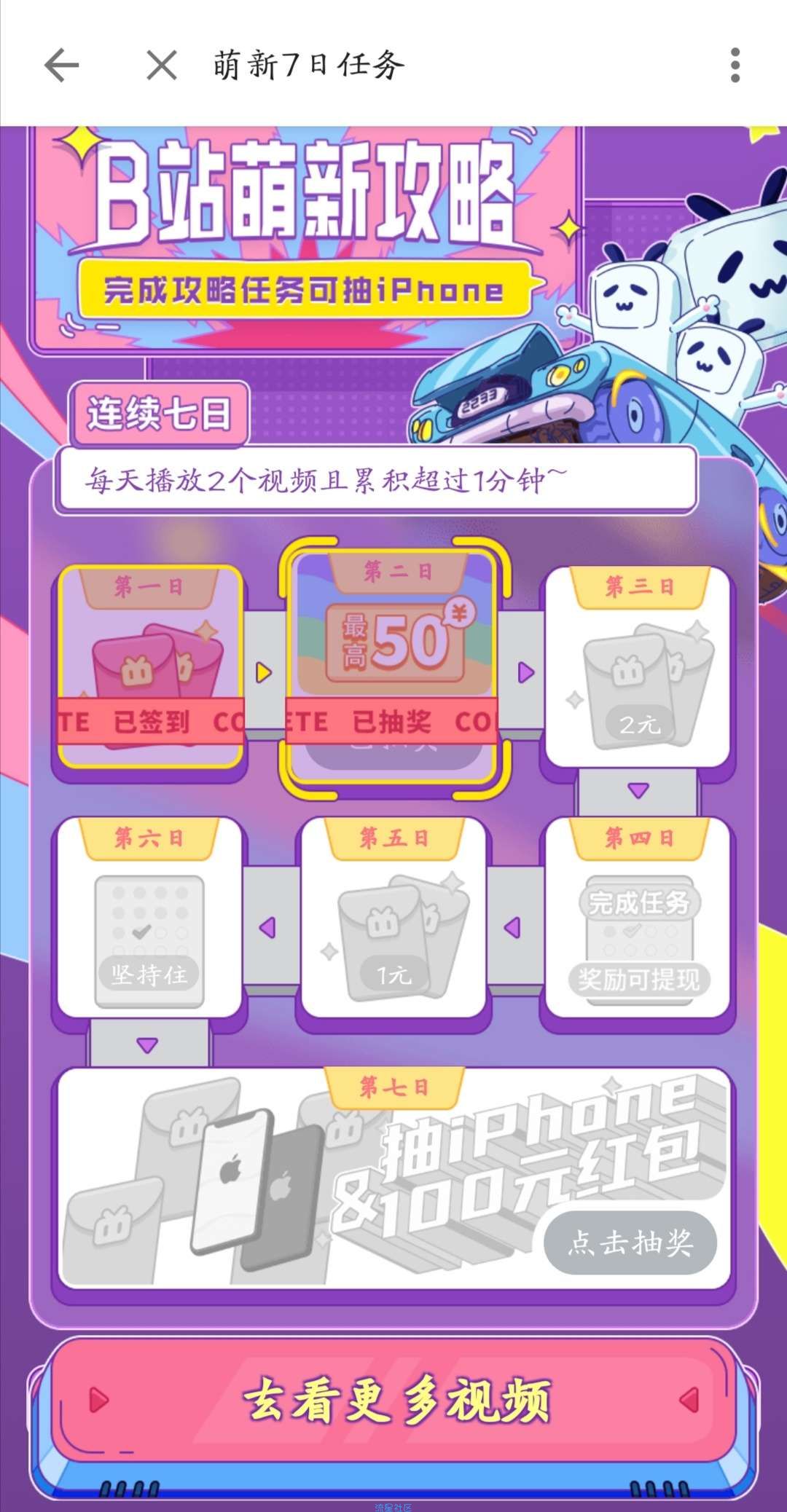
Task: Go back using the arrow icon
Action: (61, 66)
